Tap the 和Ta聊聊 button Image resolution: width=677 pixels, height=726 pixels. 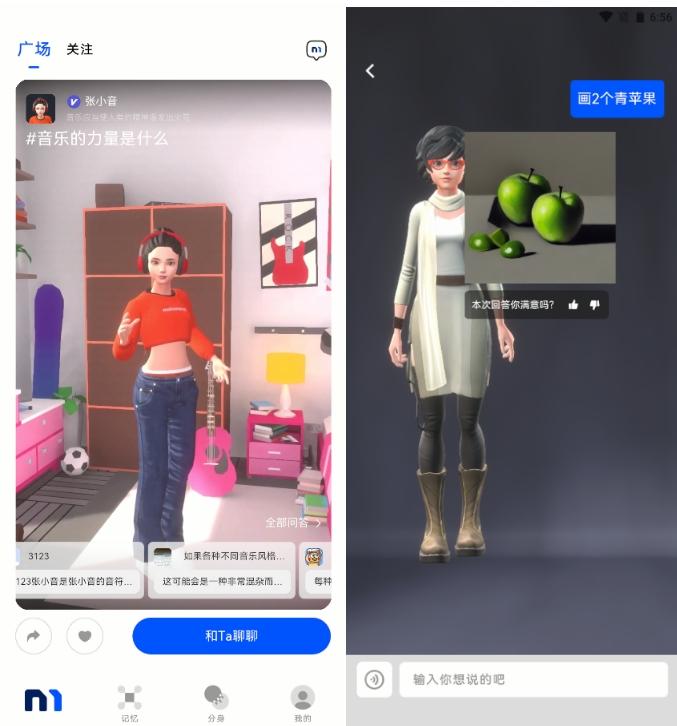(x=231, y=636)
